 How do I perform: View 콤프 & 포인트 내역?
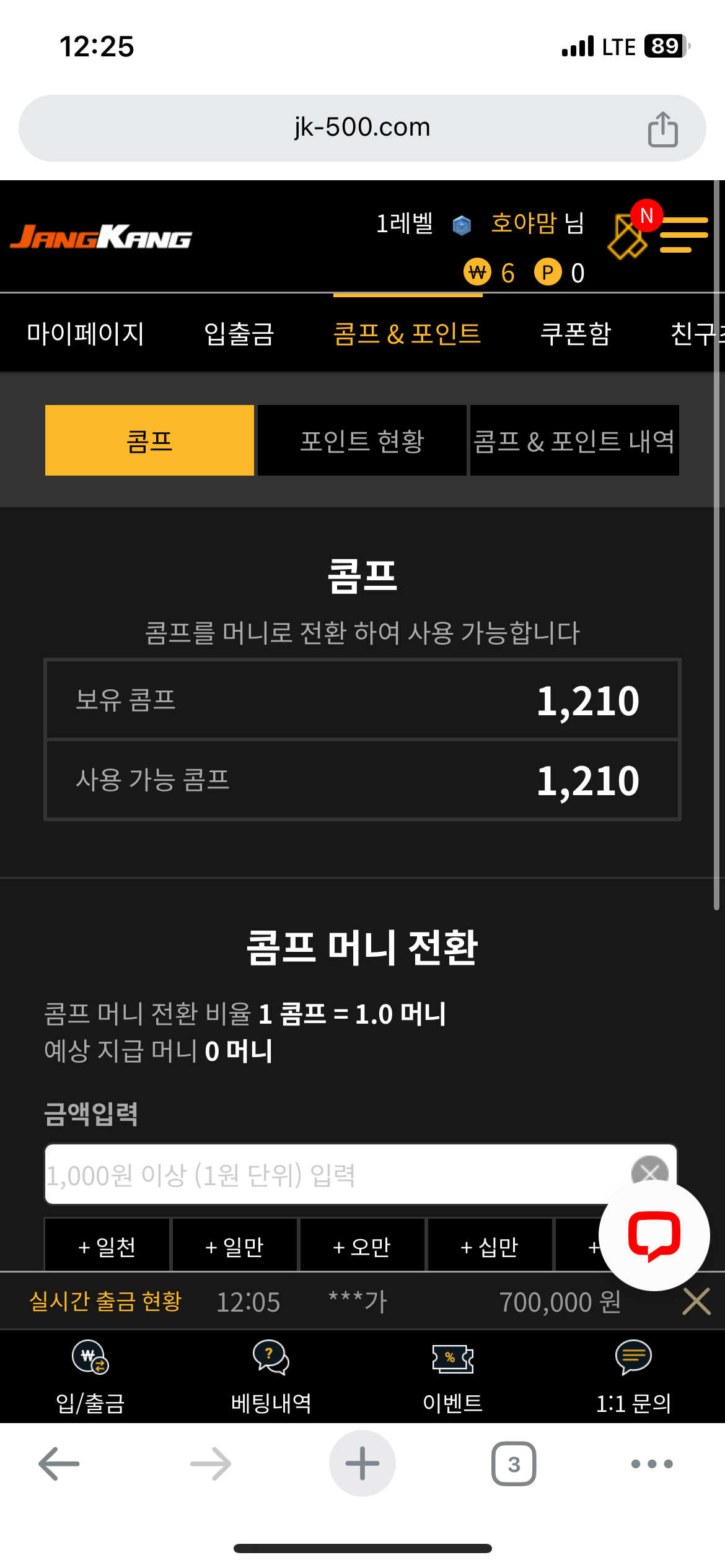tap(574, 440)
